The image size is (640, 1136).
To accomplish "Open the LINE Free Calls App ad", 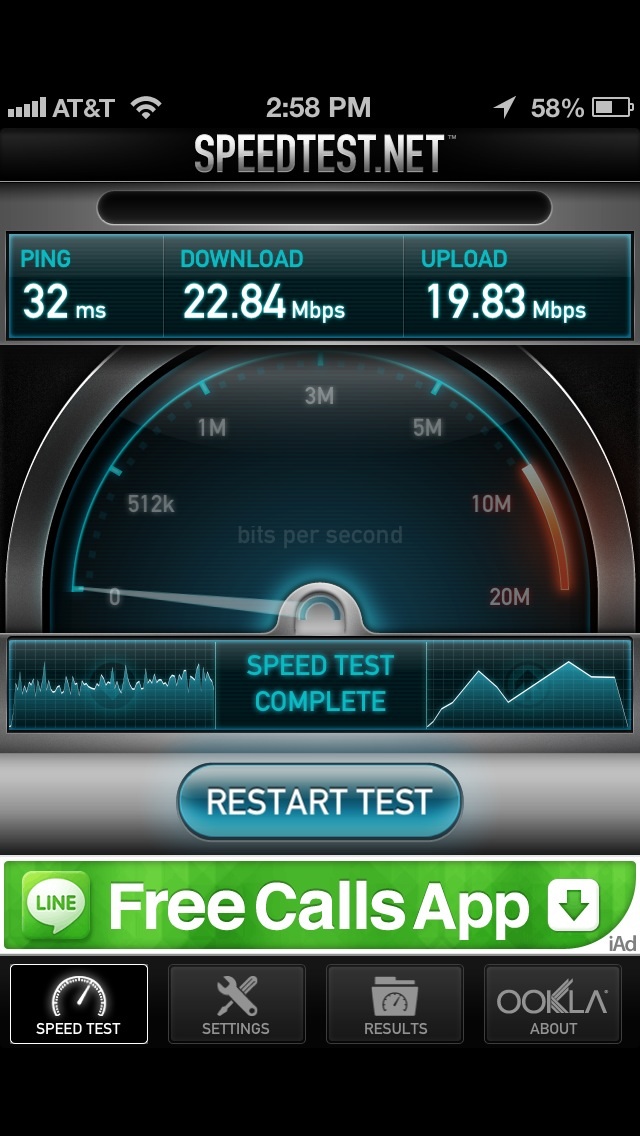I will [318, 905].
